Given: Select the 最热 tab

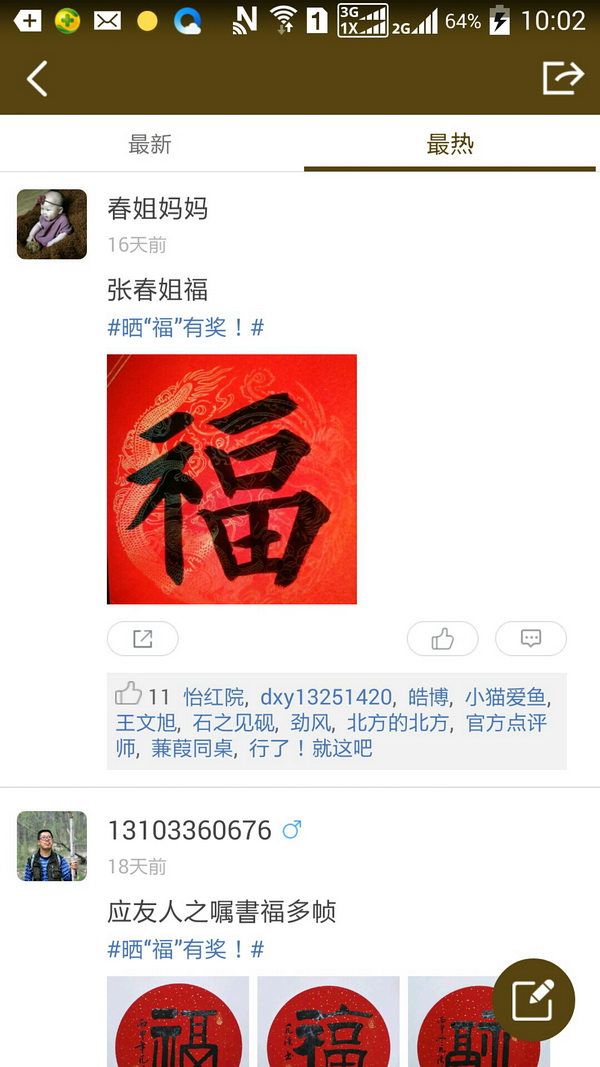Looking at the screenshot, I should (x=450, y=144).
